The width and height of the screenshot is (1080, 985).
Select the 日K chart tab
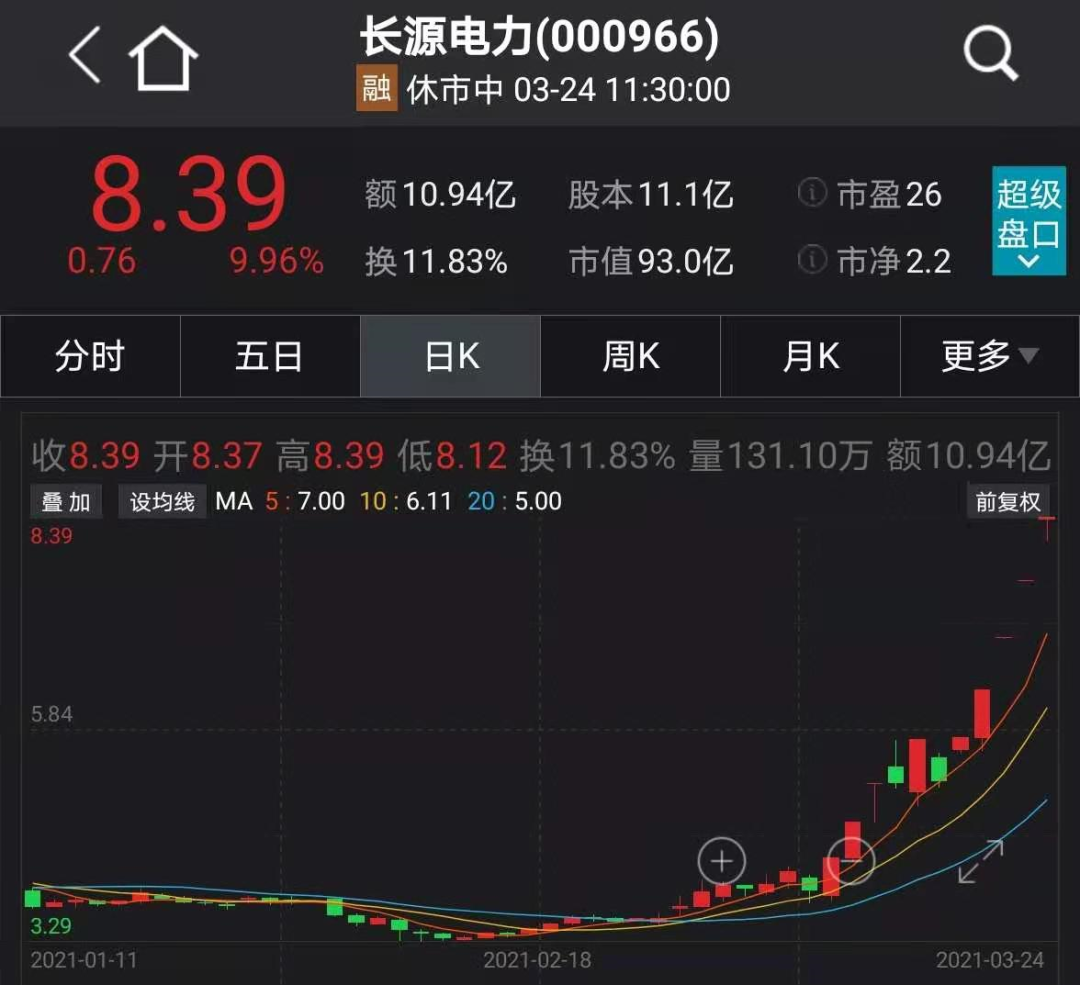click(x=451, y=357)
